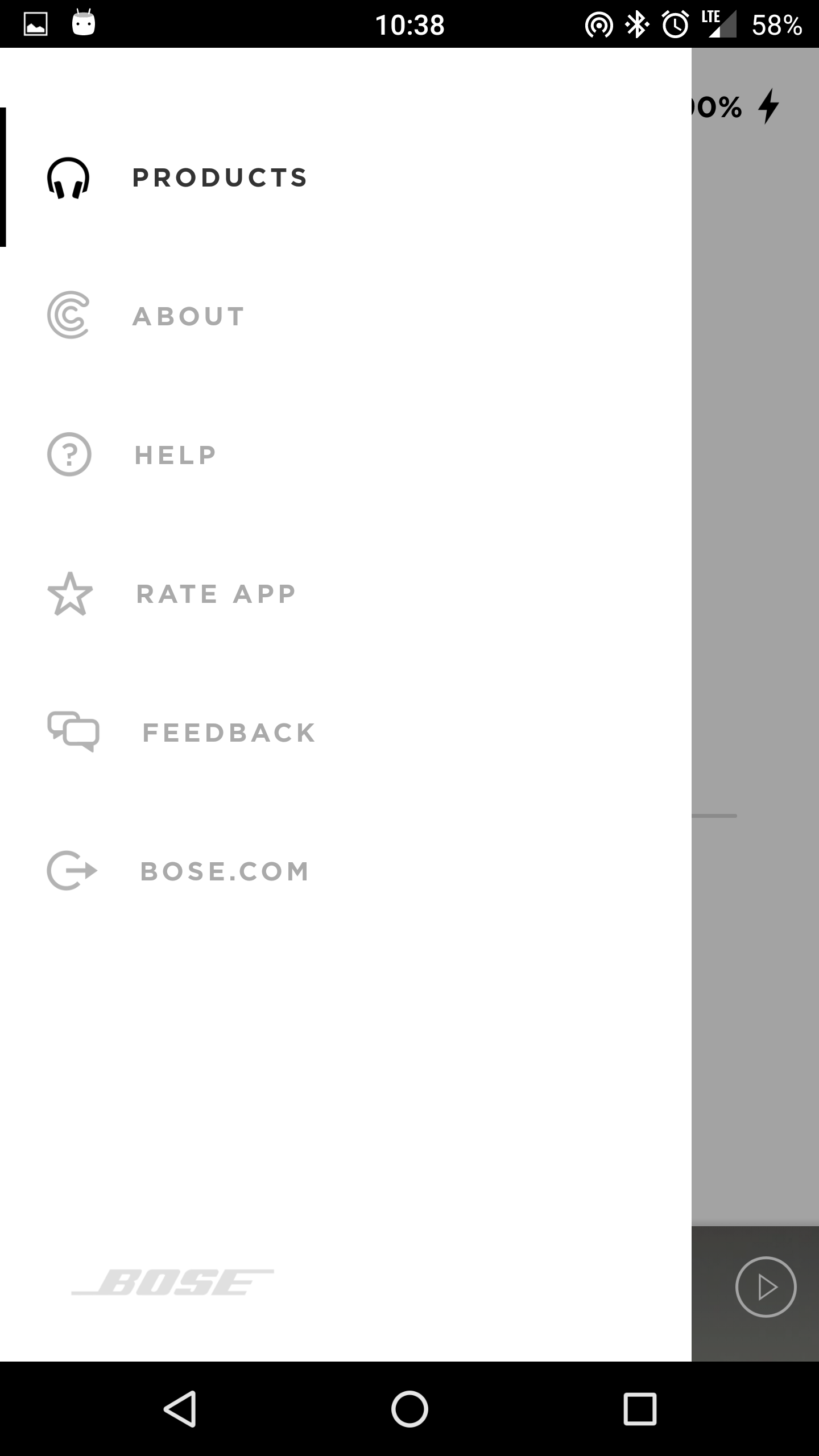Open the Feedback option
Screen dimensions: 819x1456
346,733
